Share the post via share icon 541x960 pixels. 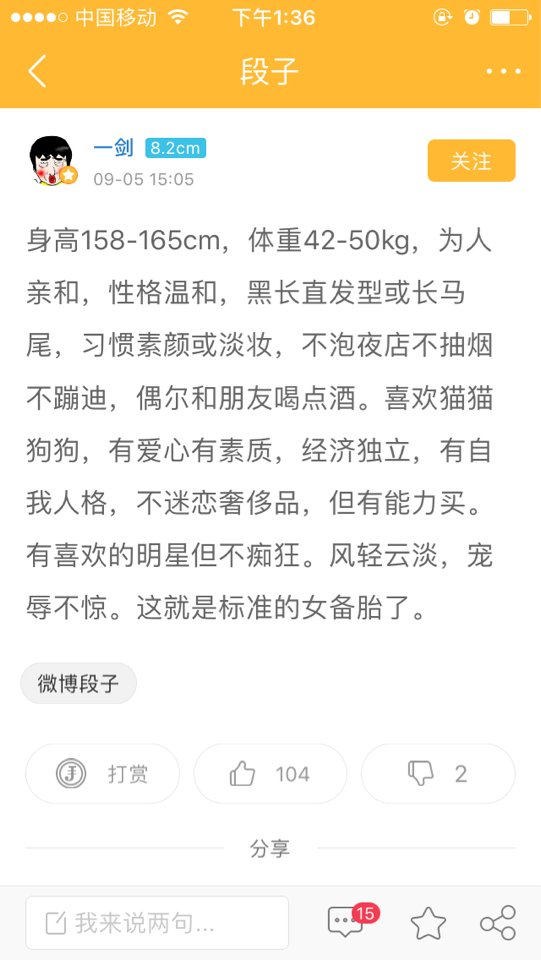pyautogui.click(x=498, y=923)
